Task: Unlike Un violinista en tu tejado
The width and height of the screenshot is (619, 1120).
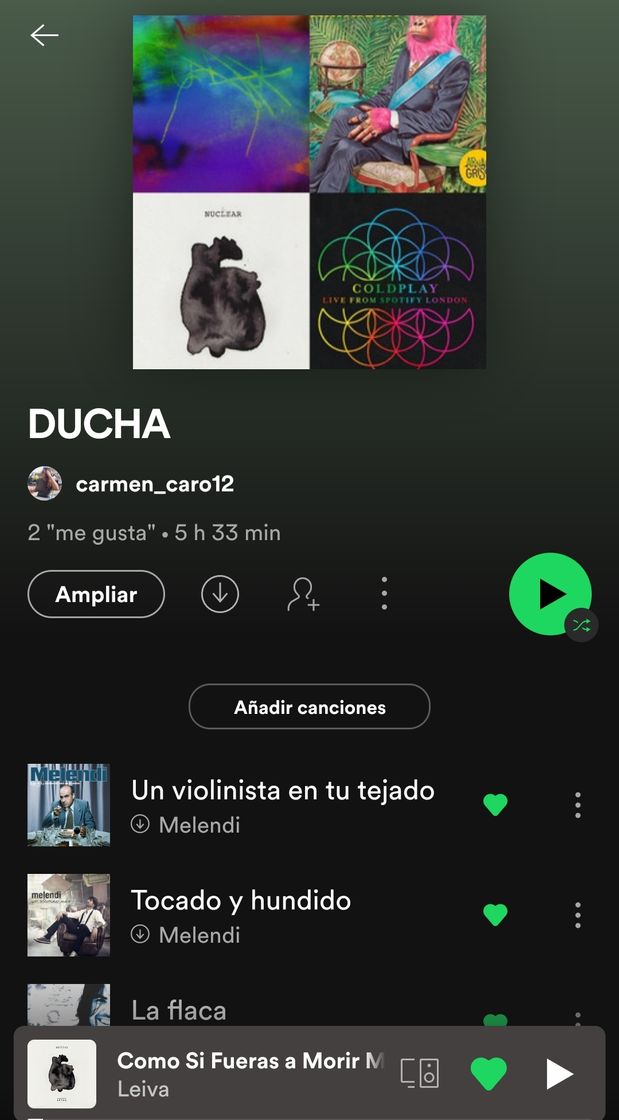Action: tap(495, 805)
